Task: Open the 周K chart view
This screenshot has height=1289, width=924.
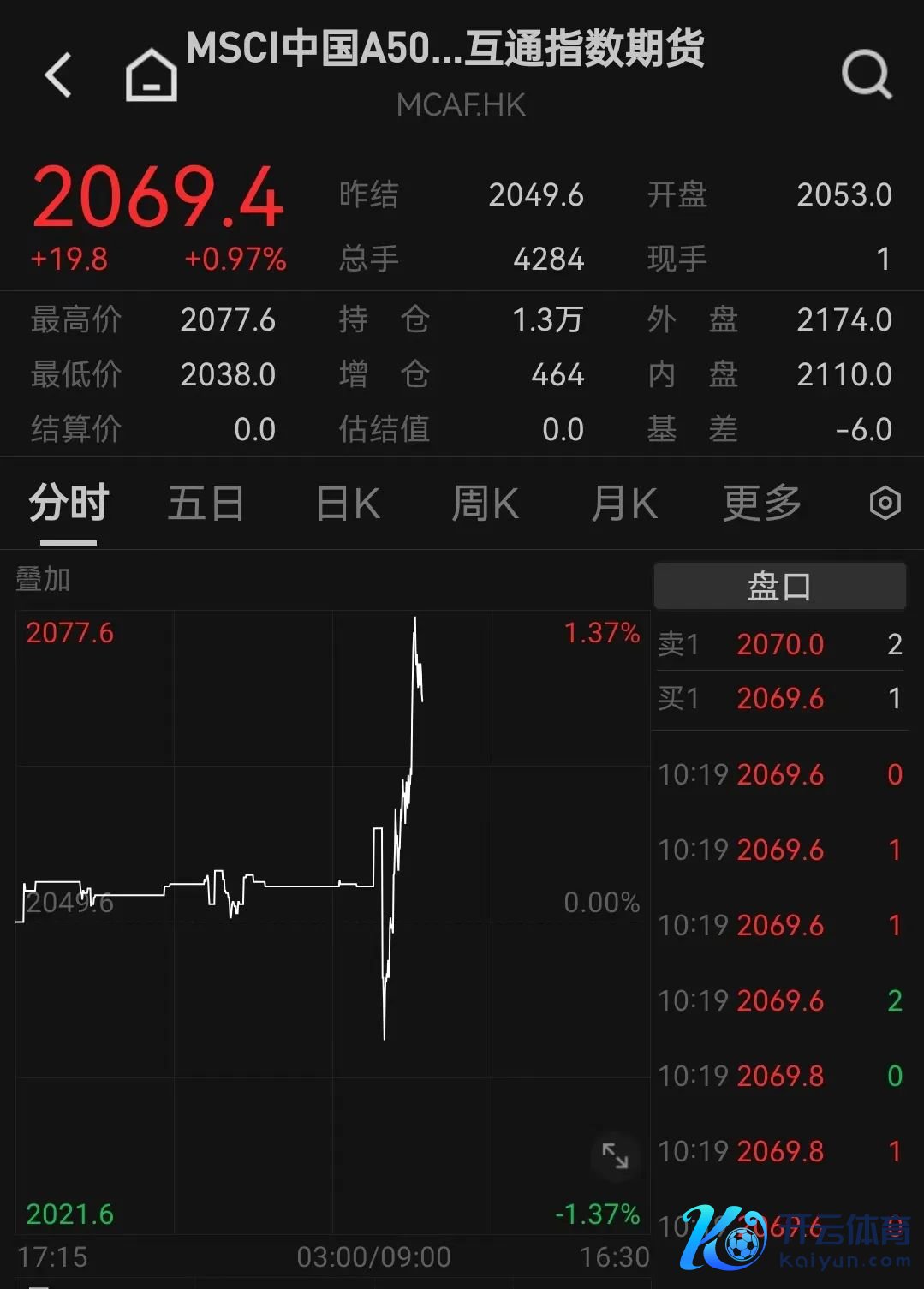Action: click(x=484, y=504)
